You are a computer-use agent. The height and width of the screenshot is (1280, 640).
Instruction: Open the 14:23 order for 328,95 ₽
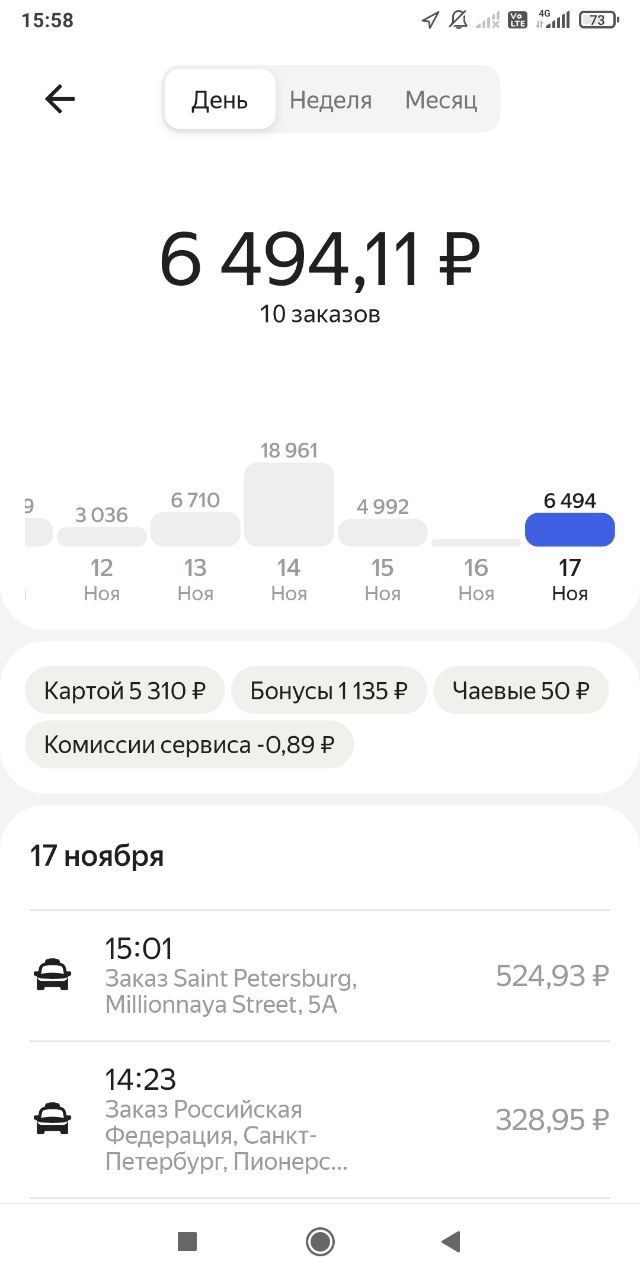[320, 1120]
